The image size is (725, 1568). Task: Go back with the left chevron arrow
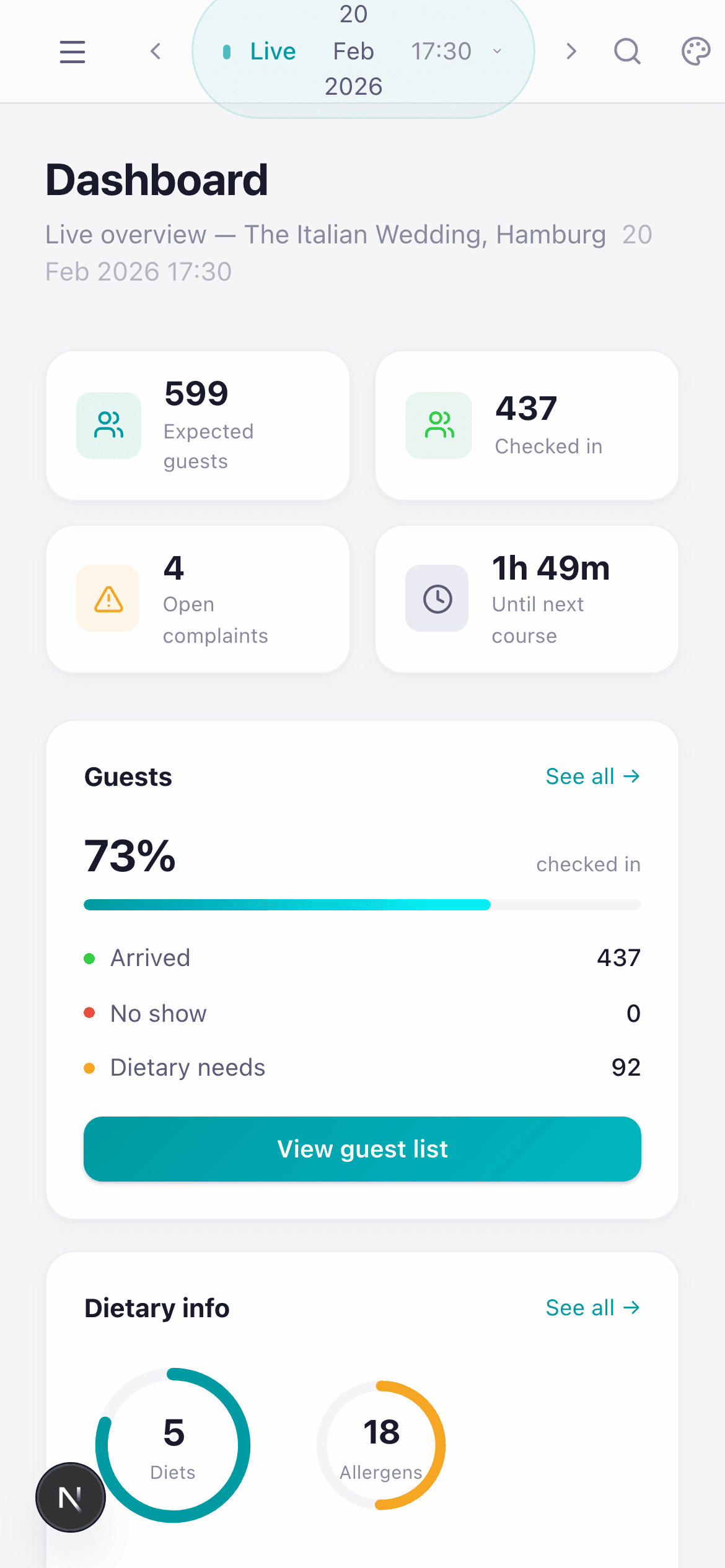tap(155, 52)
